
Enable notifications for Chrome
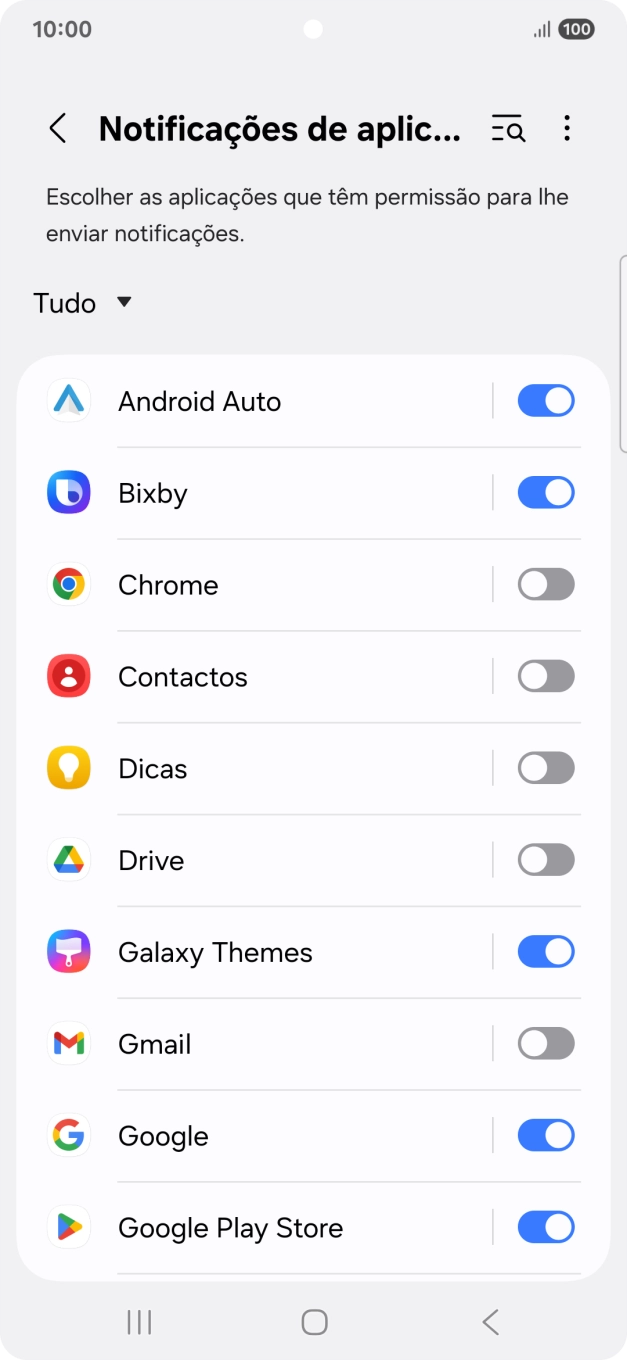point(545,585)
